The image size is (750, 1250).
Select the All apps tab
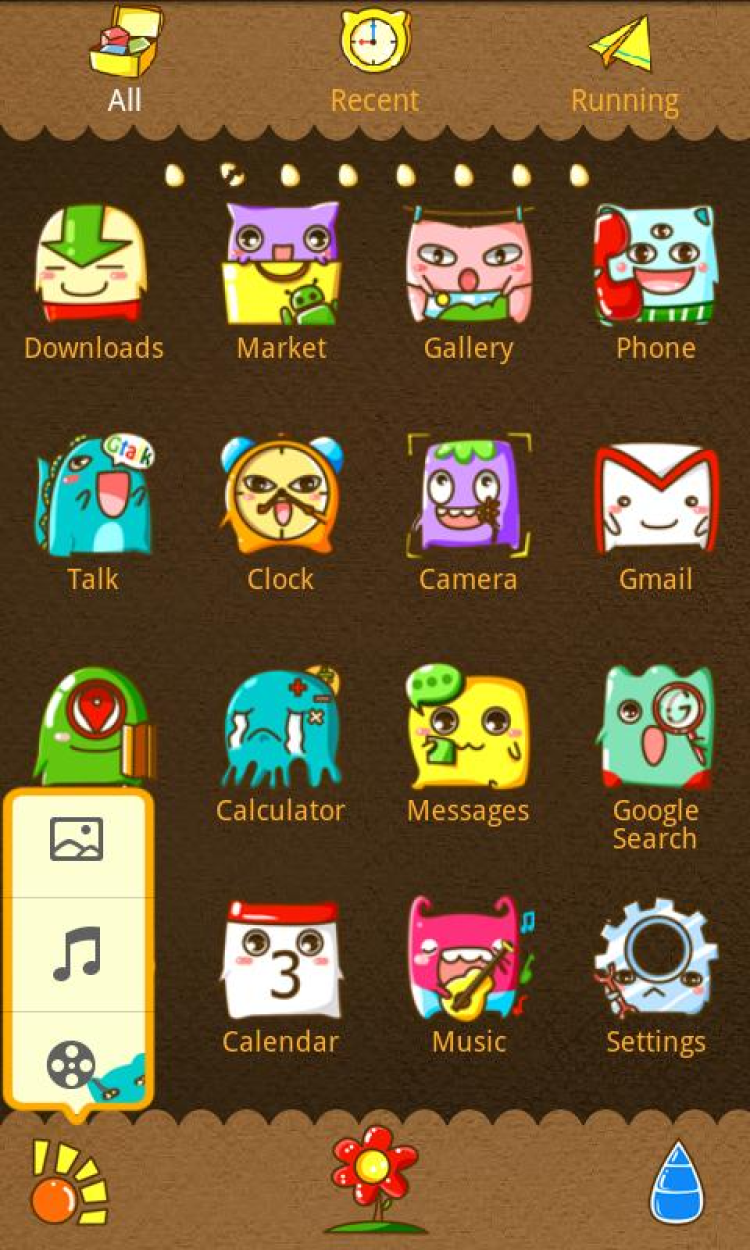coord(124,62)
